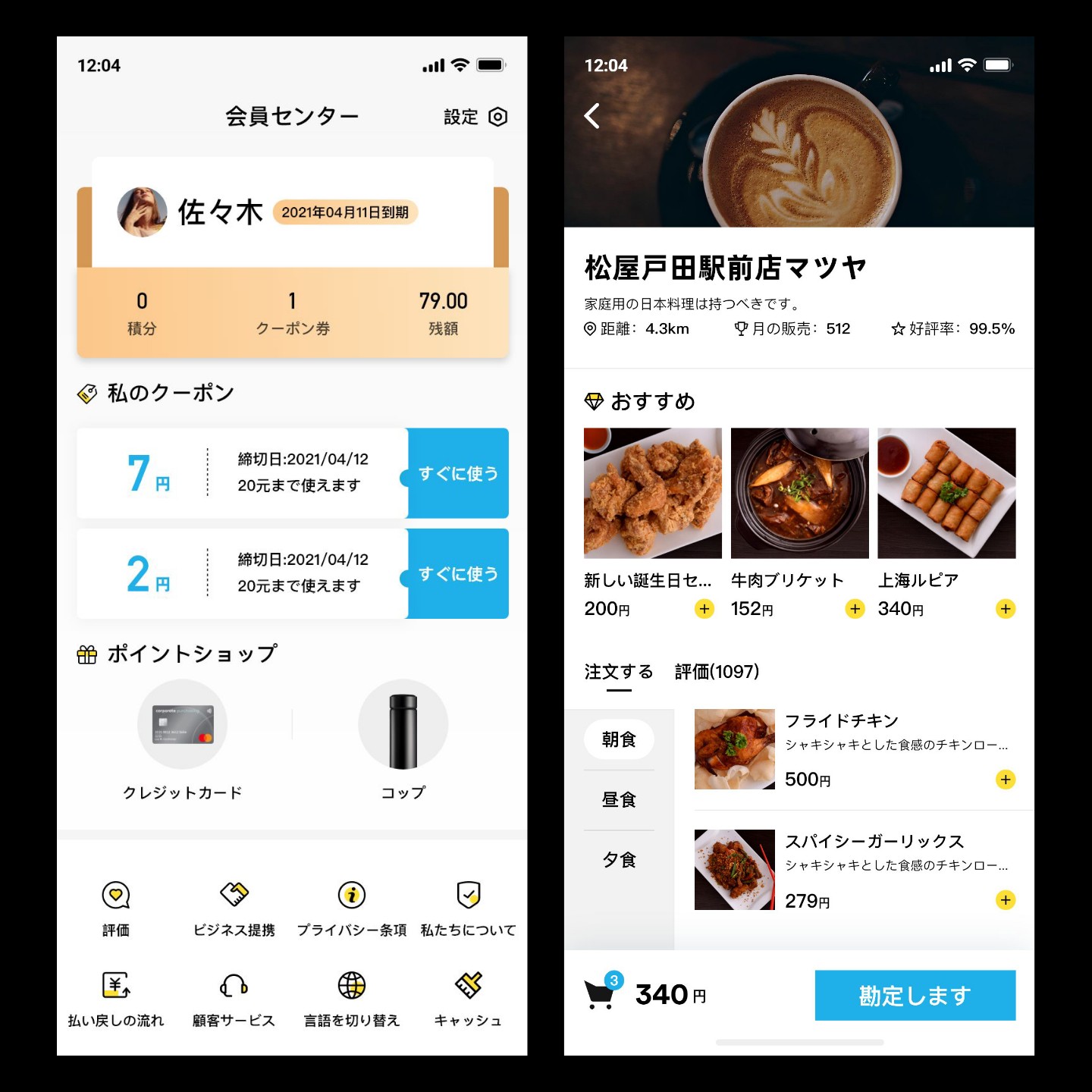
Task: Open 評価 in the member menu
Action: (x=116, y=907)
